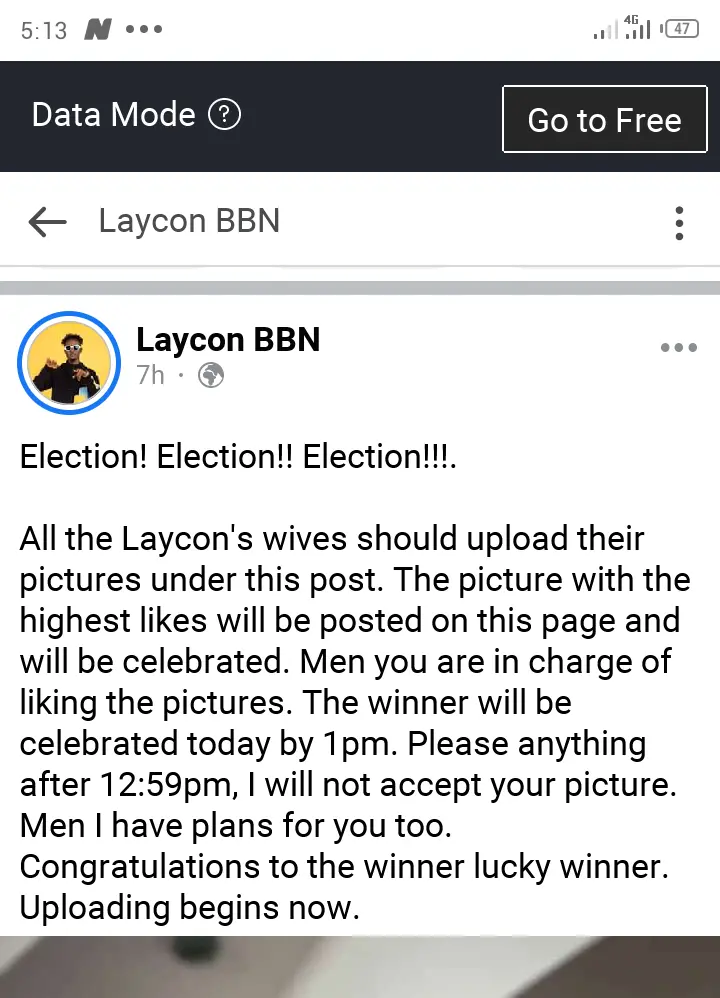Tap the Go to Free button
Screen dimensions: 720x998
pos(604,120)
